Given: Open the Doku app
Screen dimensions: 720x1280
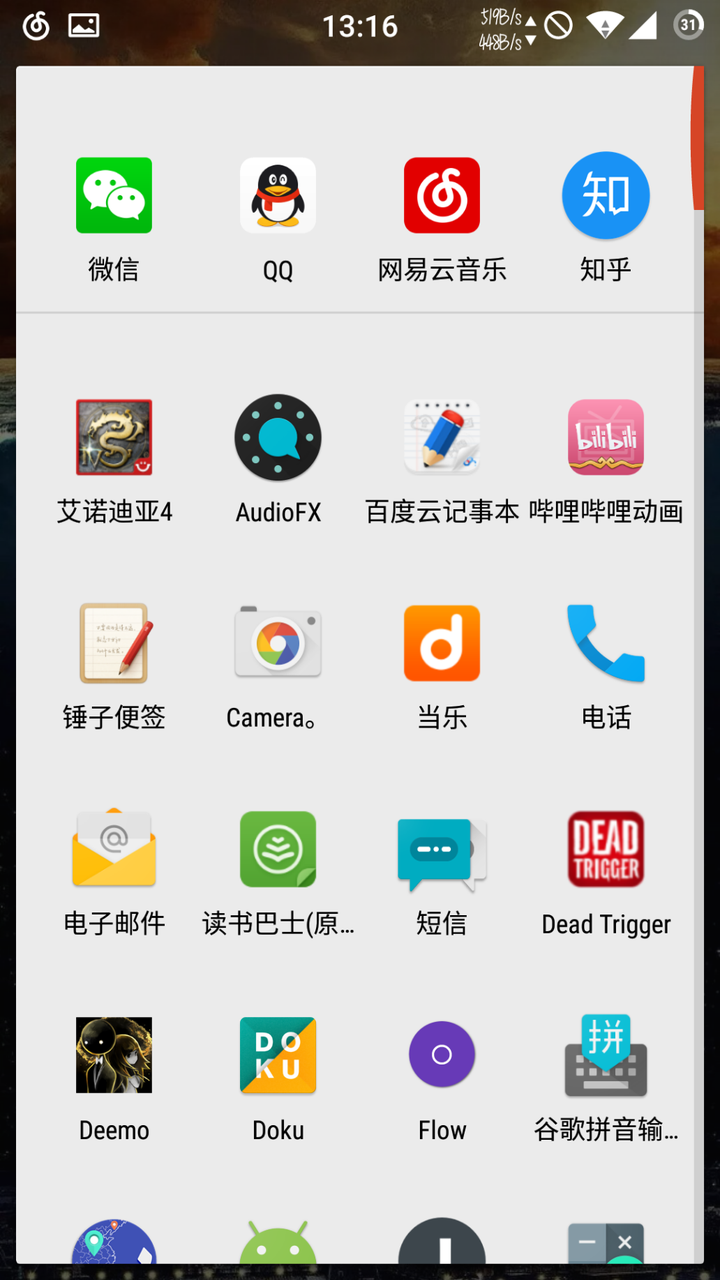Looking at the screenshot, I should click(x=278, y=1055).
